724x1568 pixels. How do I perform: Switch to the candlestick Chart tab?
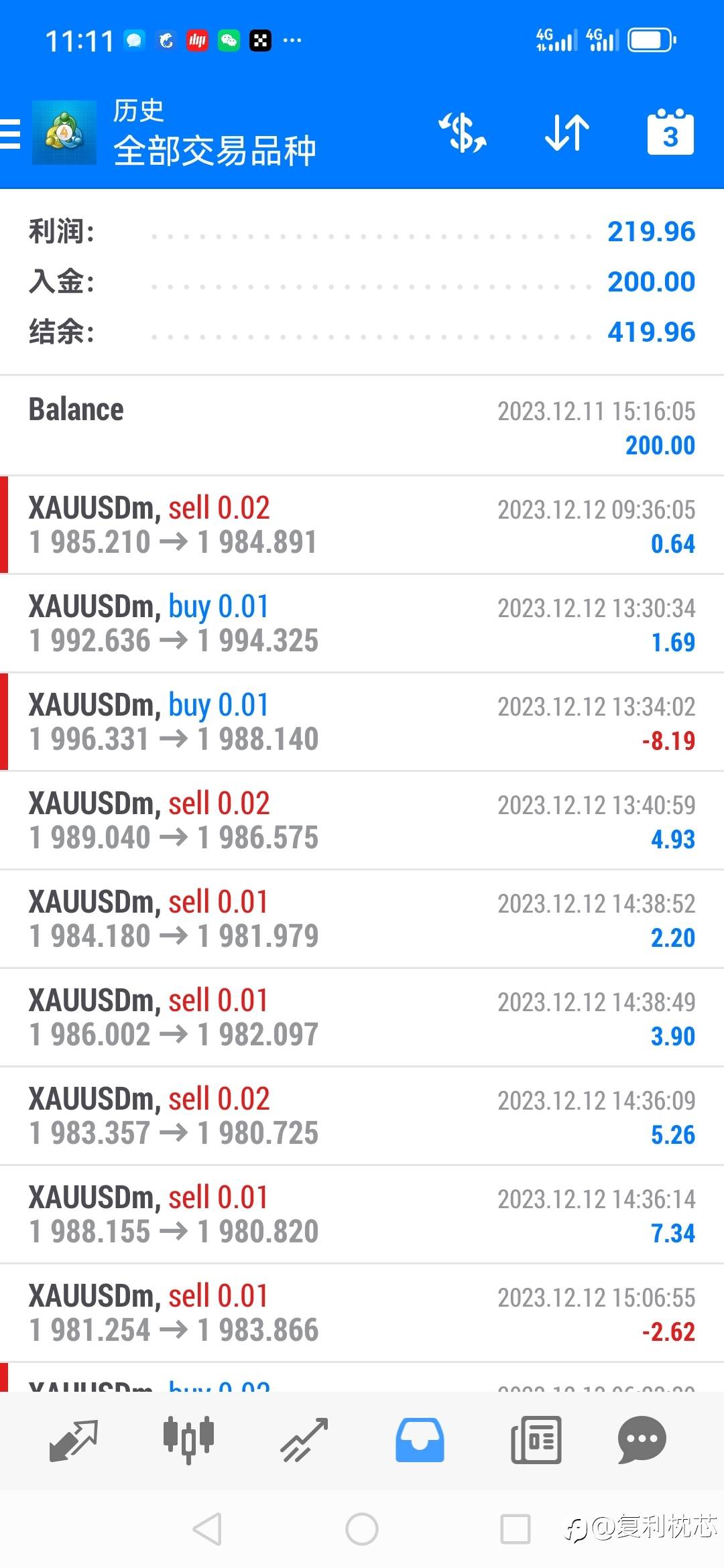click(188, 1439)
